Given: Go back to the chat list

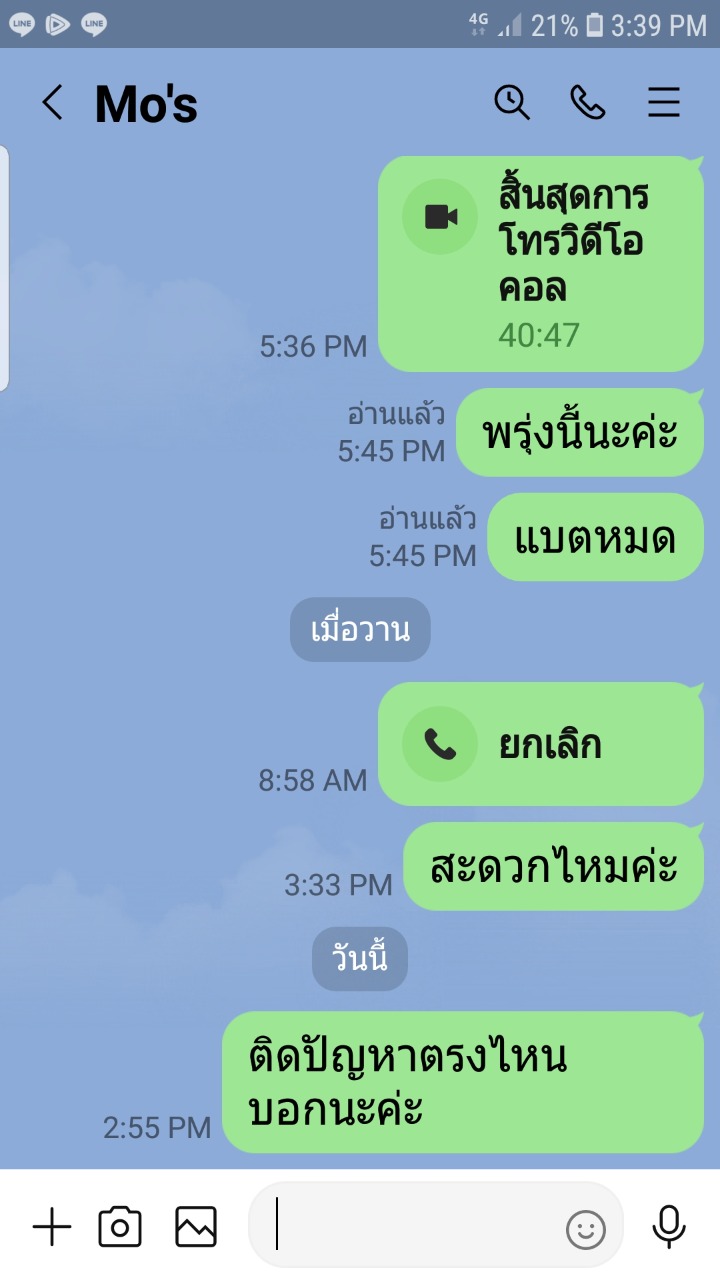Looking at the screenshot, I should (52, 103).
